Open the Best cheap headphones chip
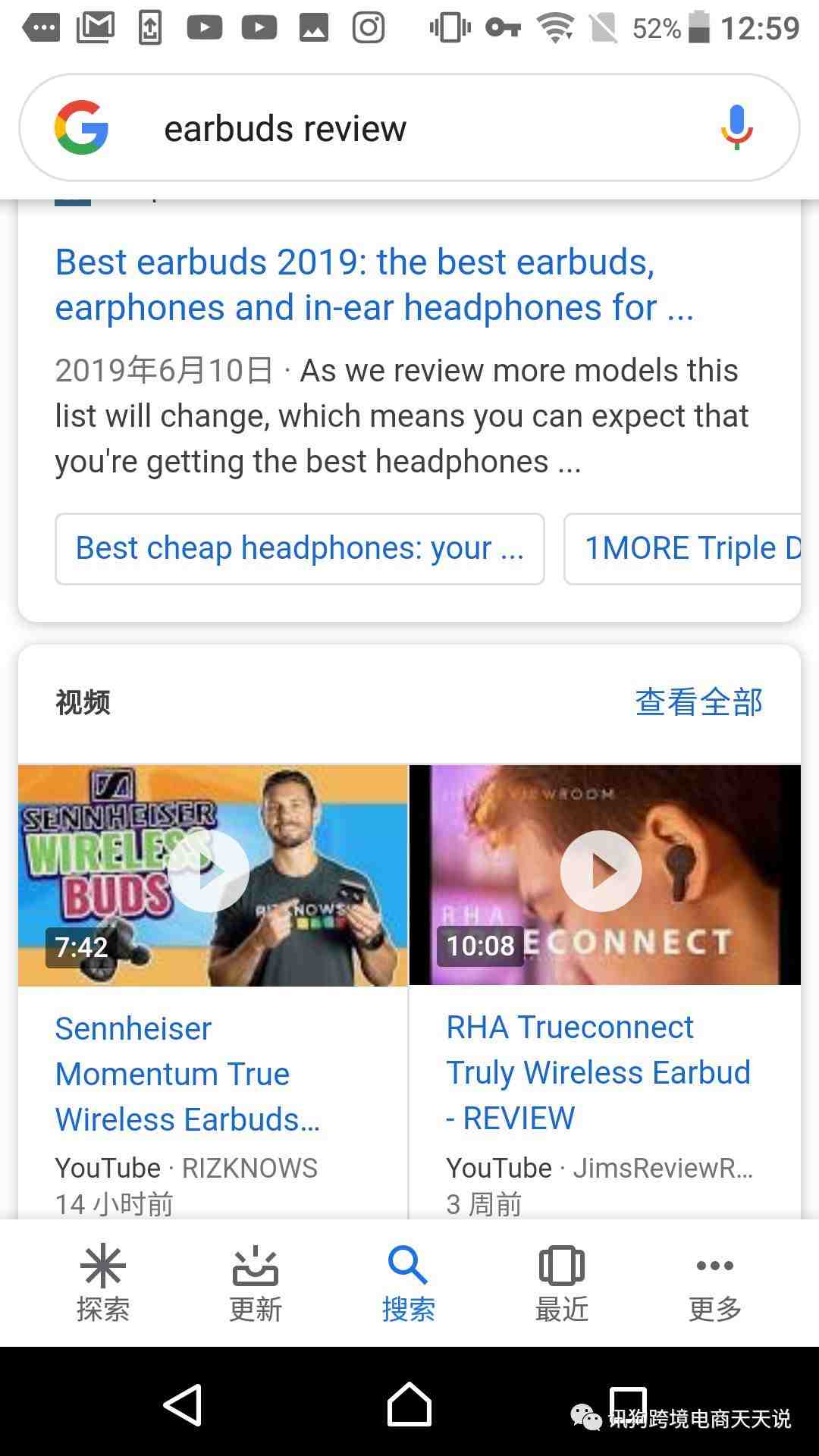The height and width of the screenshot is (1456, 819). pos(300,548)
